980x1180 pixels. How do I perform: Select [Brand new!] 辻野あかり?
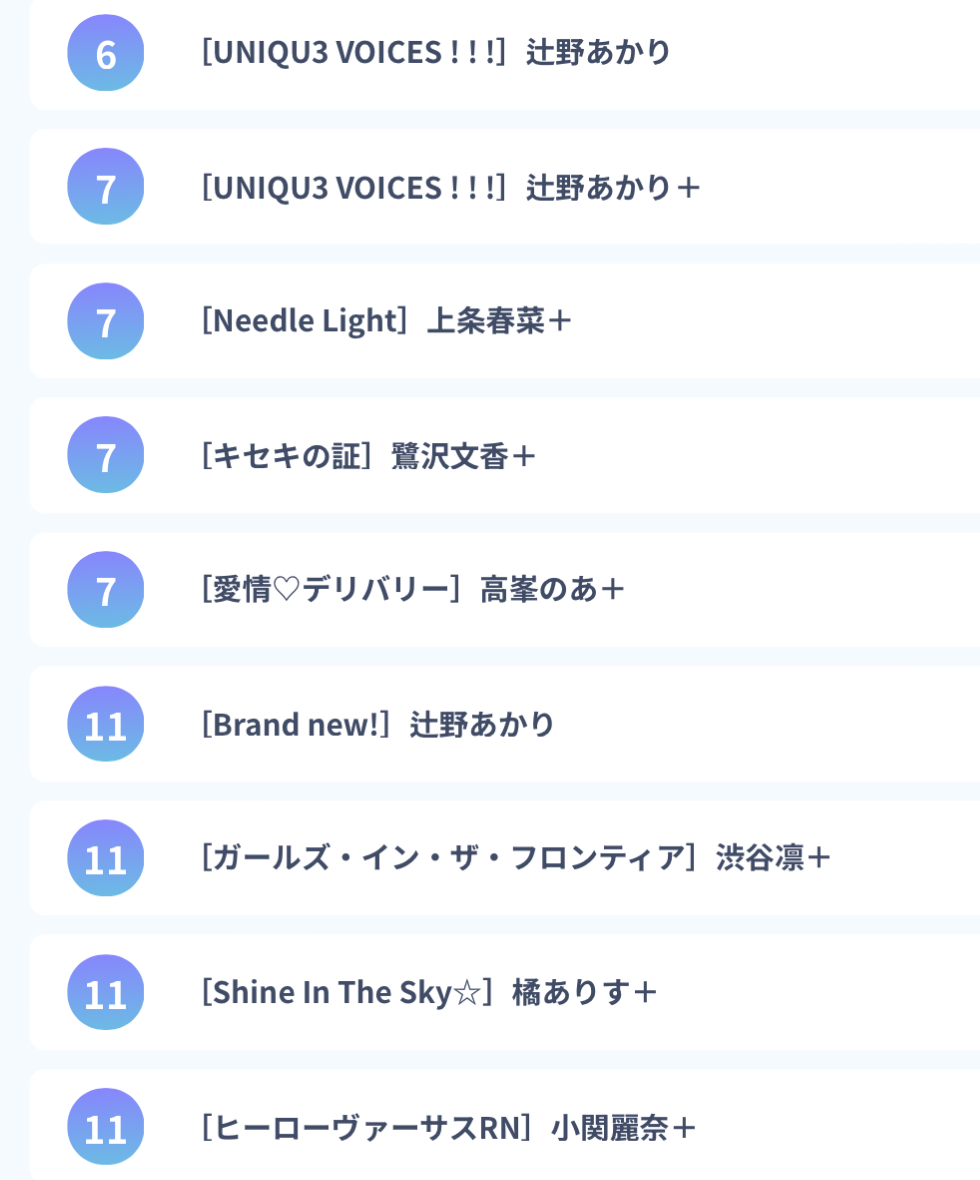(x=378, y=724)
